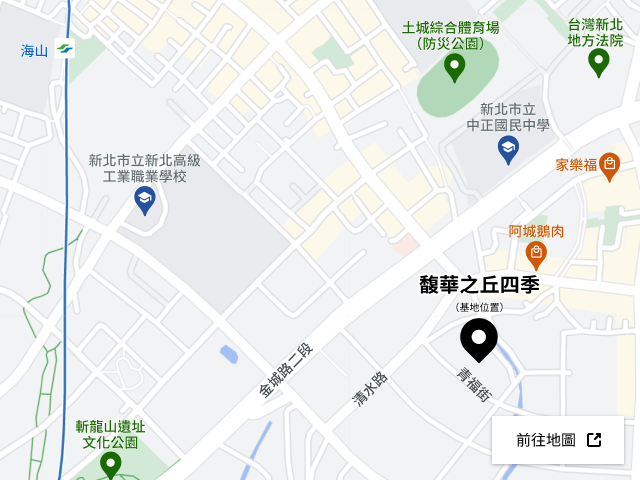Tap the 馥華之丘四季 base location pin
Screen dimensions: 640x480
(479, 338)
